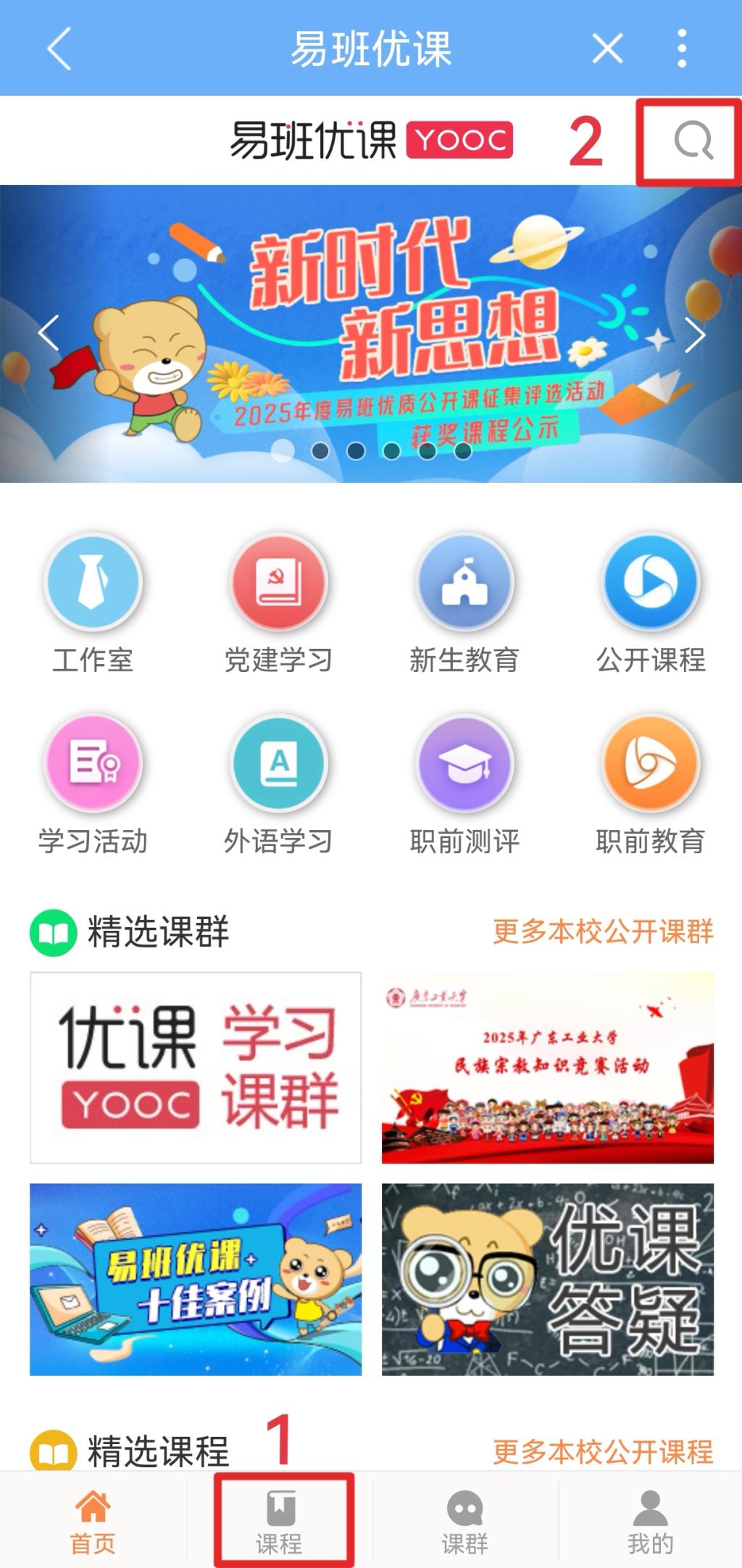
Task: Open the 易班优课十佳案例 card
Action: click(196, 1279)
